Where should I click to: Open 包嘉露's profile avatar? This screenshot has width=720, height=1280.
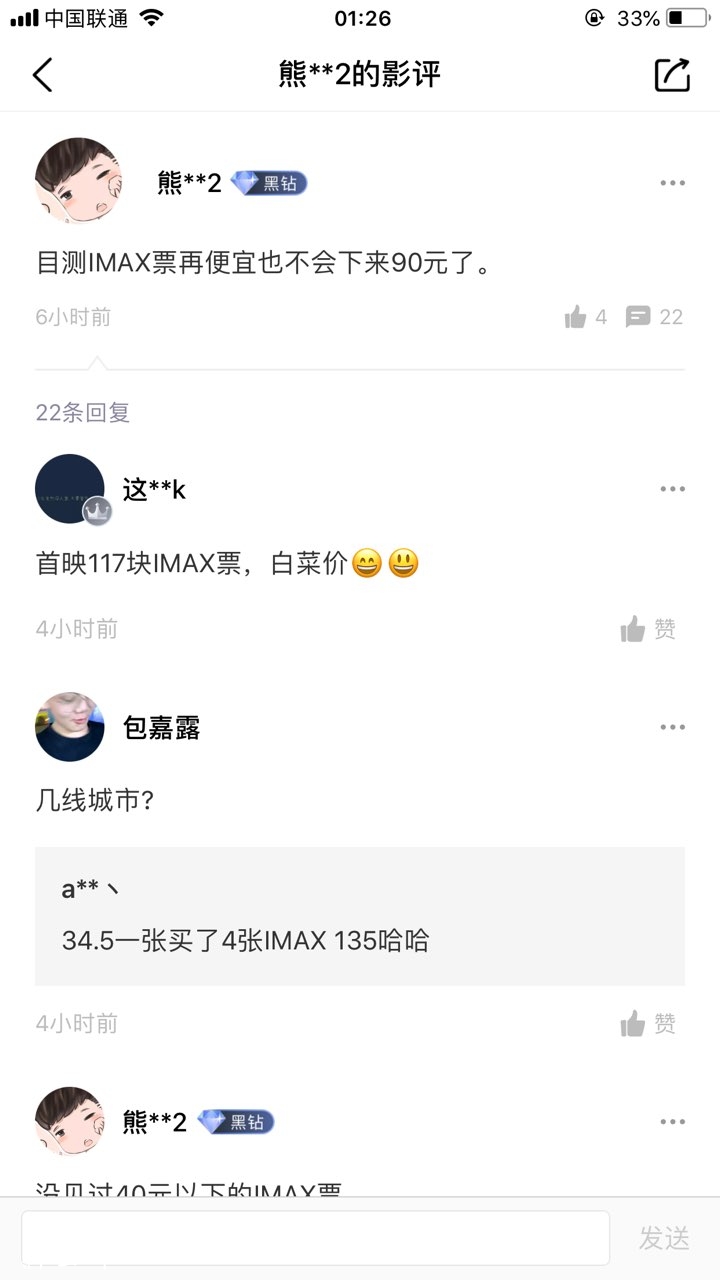[x=71, y=727]
